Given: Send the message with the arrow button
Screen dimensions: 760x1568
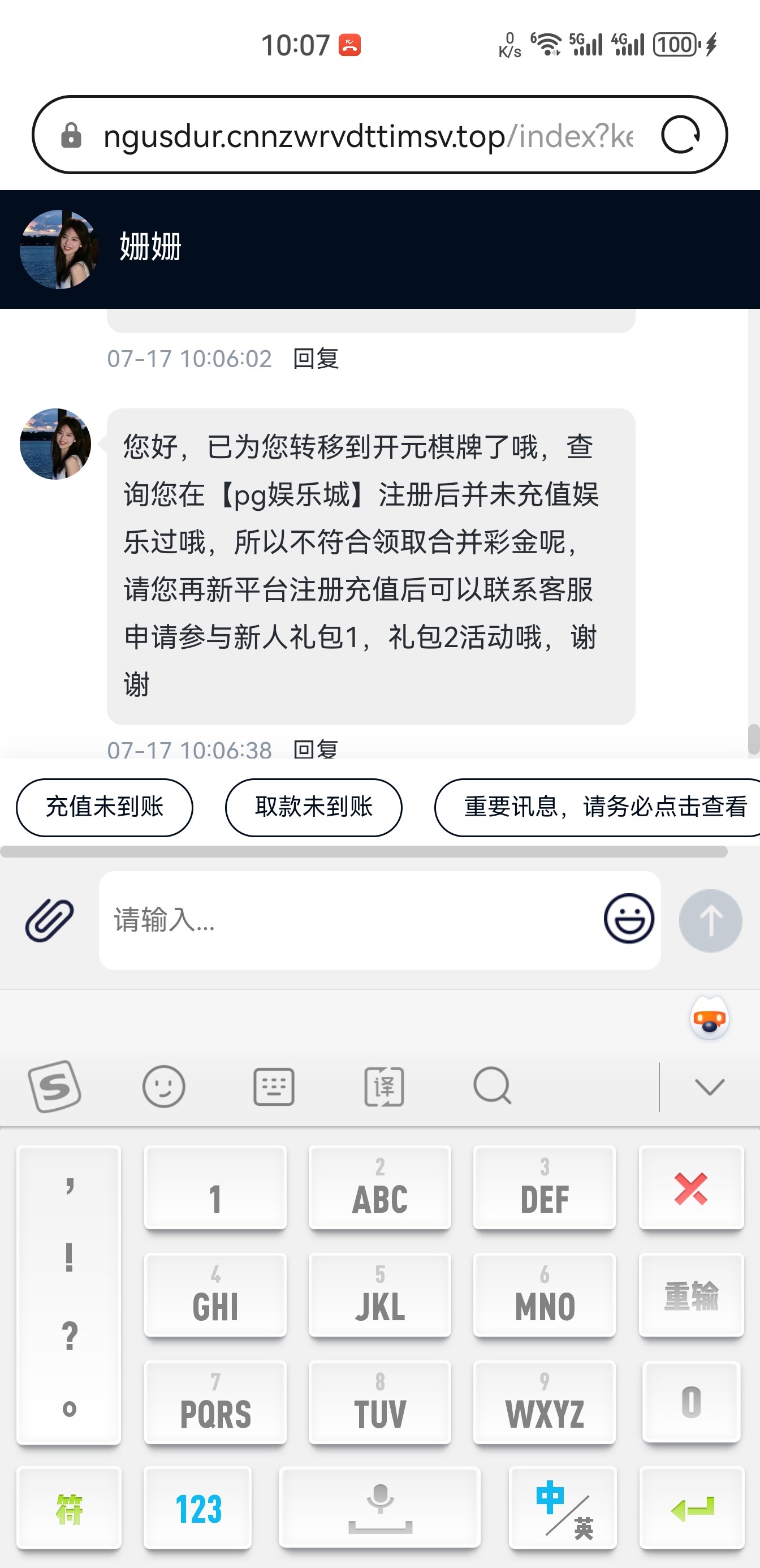Looking at the screenshot, I should point(710,920).
